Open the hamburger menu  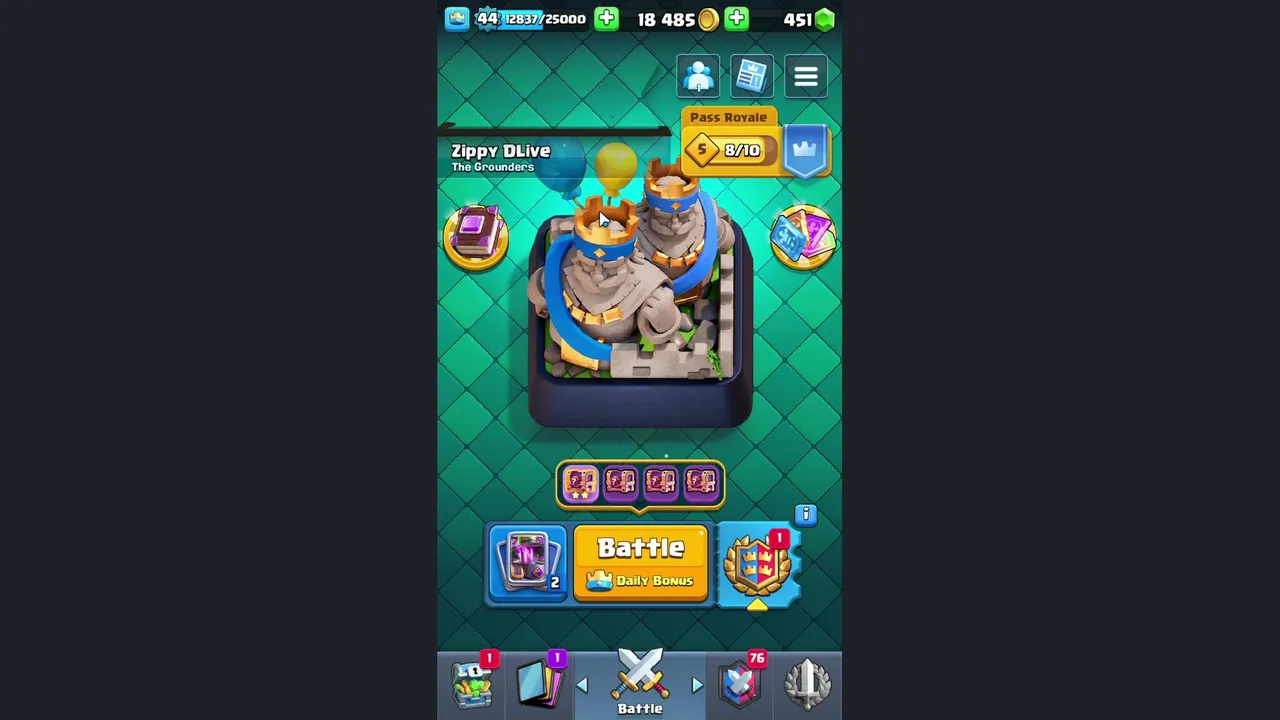[806, 77]
